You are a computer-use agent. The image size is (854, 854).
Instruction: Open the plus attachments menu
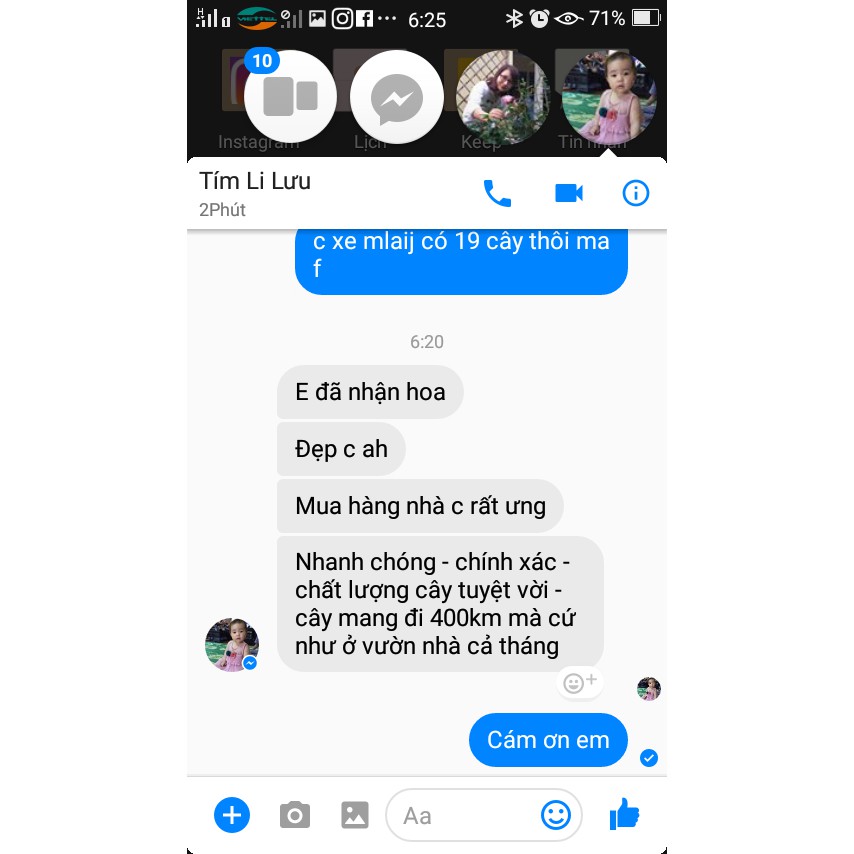point(232,815)
